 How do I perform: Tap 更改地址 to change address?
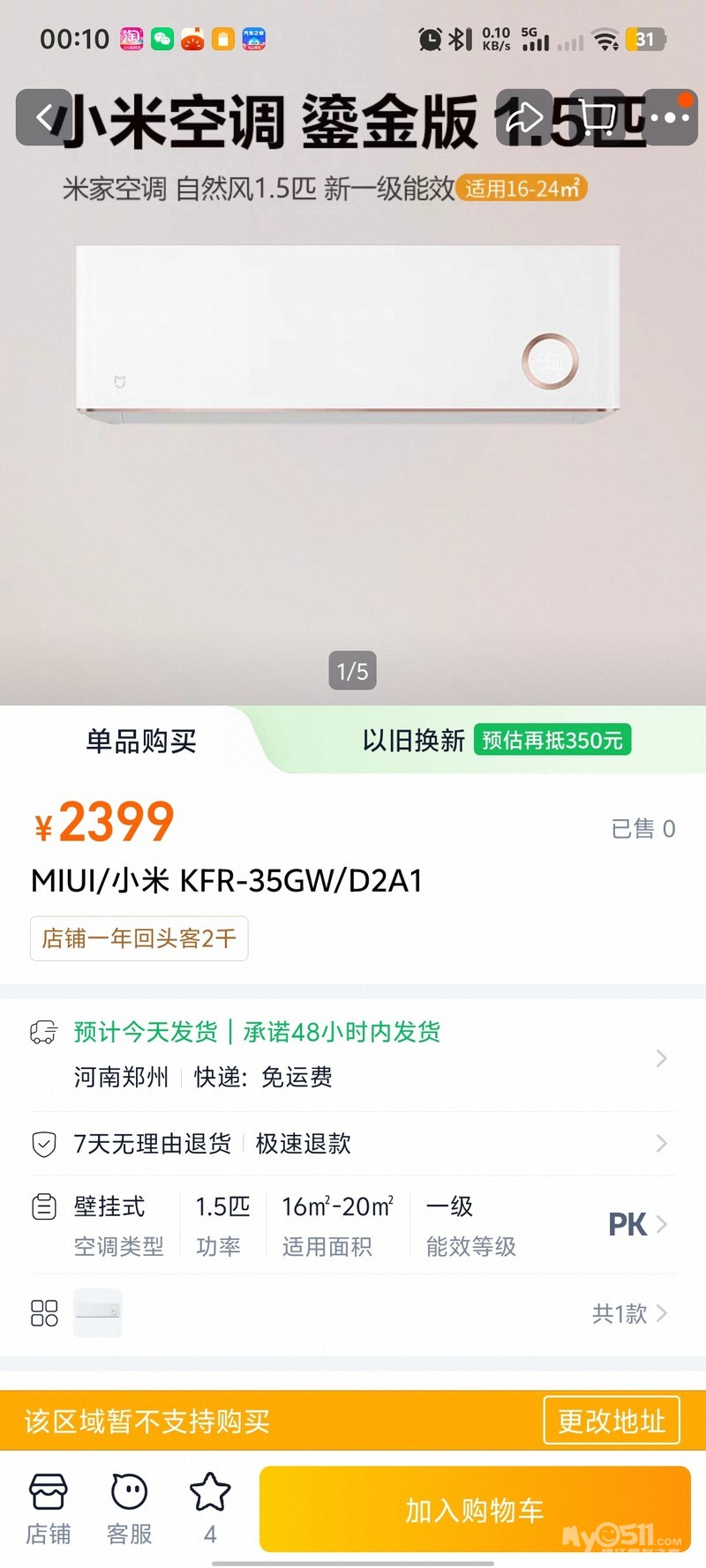tap(611, 1421)
